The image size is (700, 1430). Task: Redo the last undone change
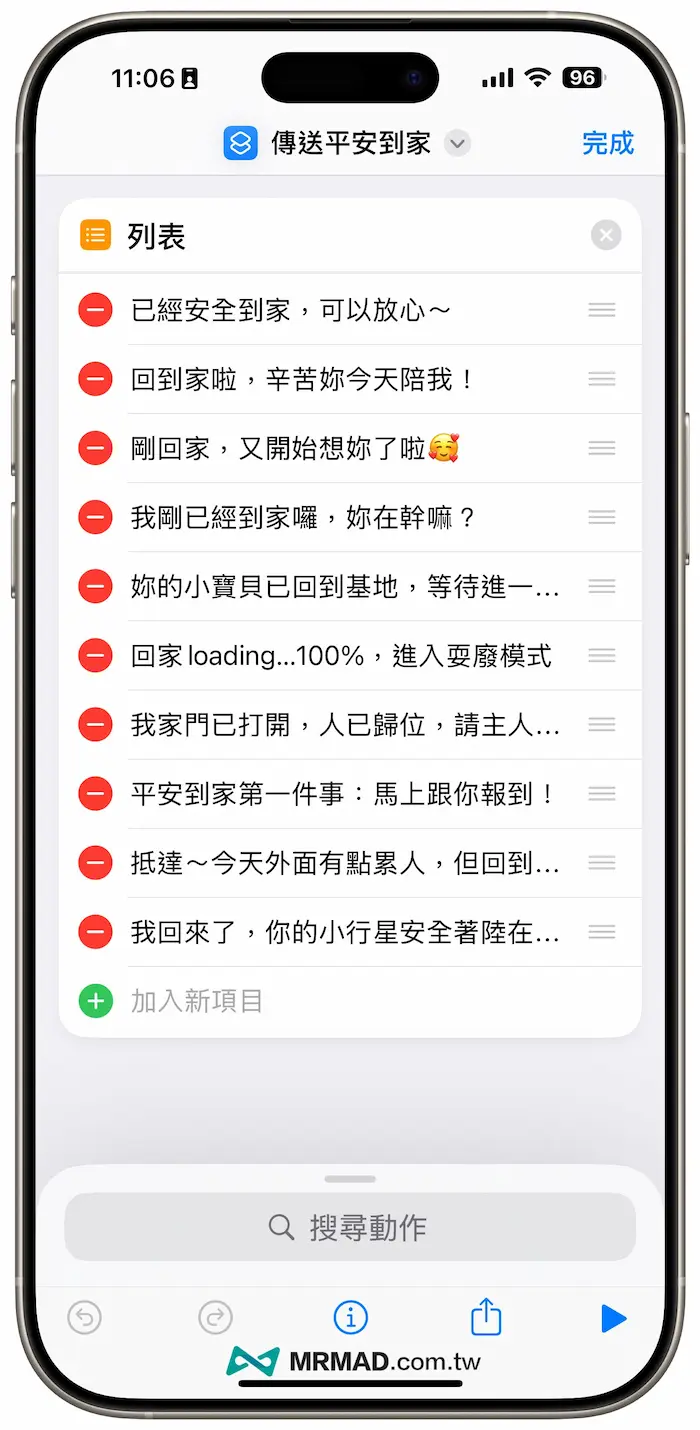click(x=215, y=1318)
